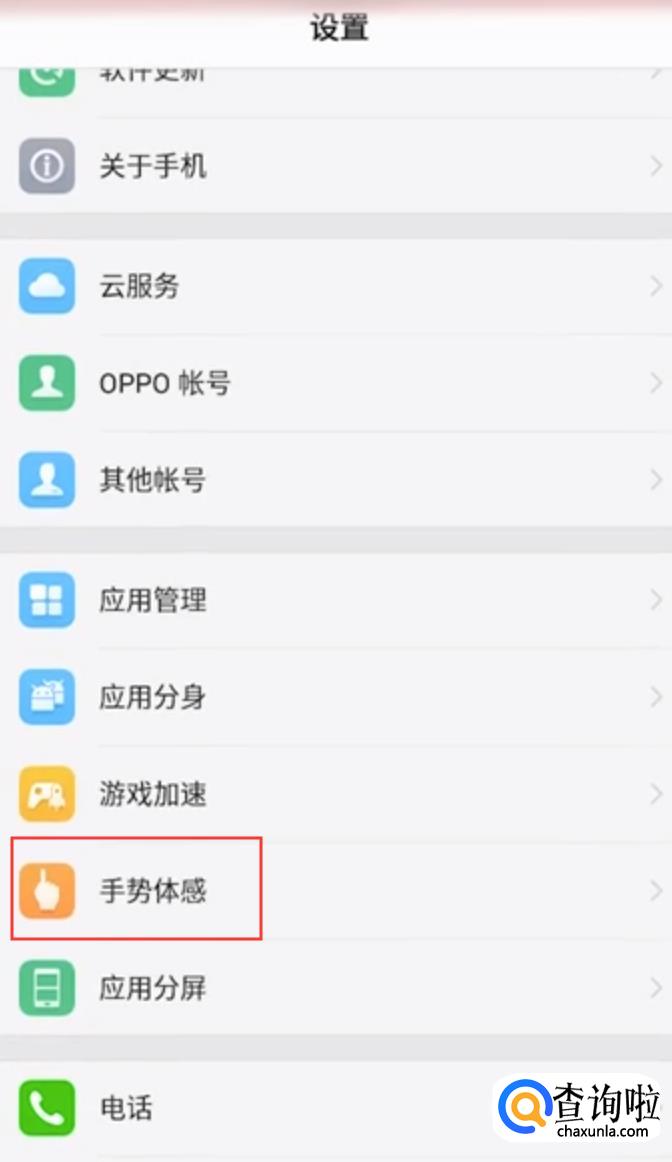
Task: Open 电话 settings
Action: [x=336, y=1108]
